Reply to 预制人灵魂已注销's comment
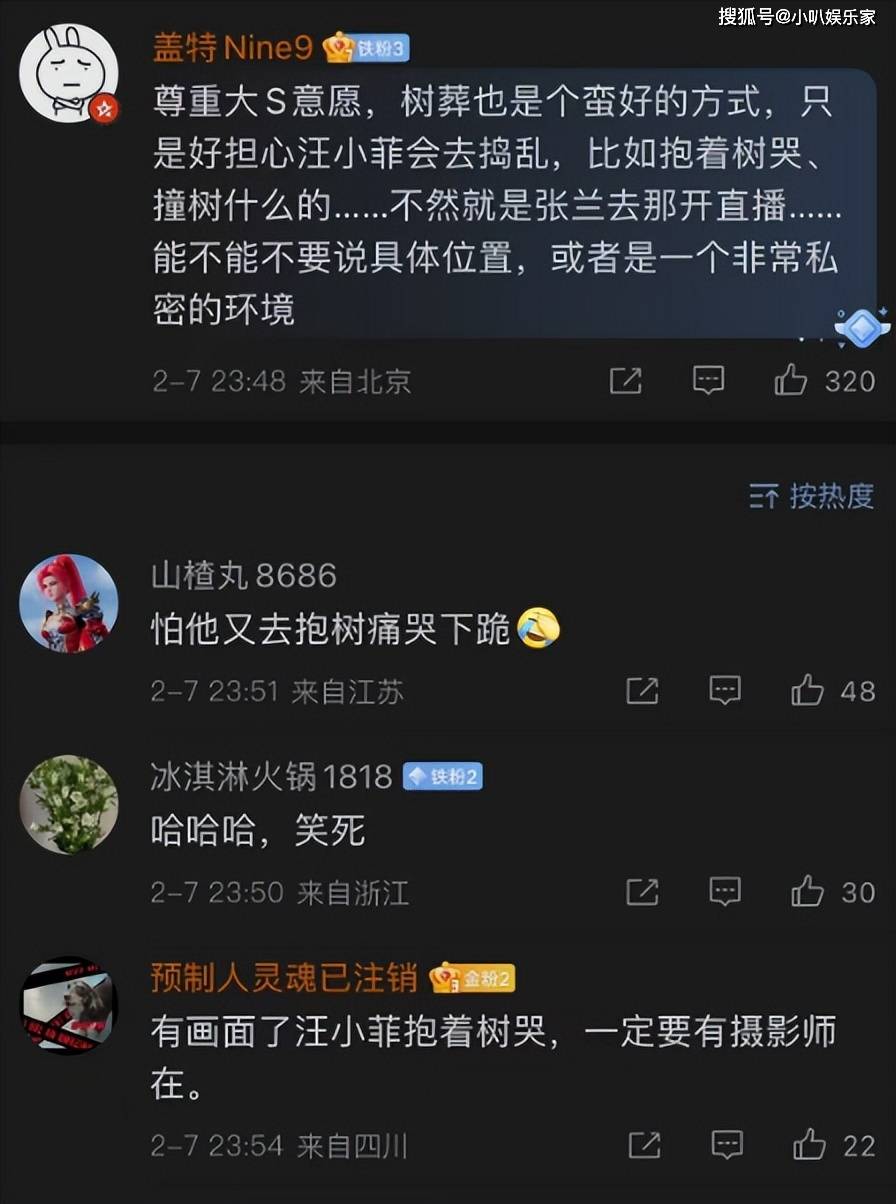The image size is (896, 1204). click(727, 1145)
